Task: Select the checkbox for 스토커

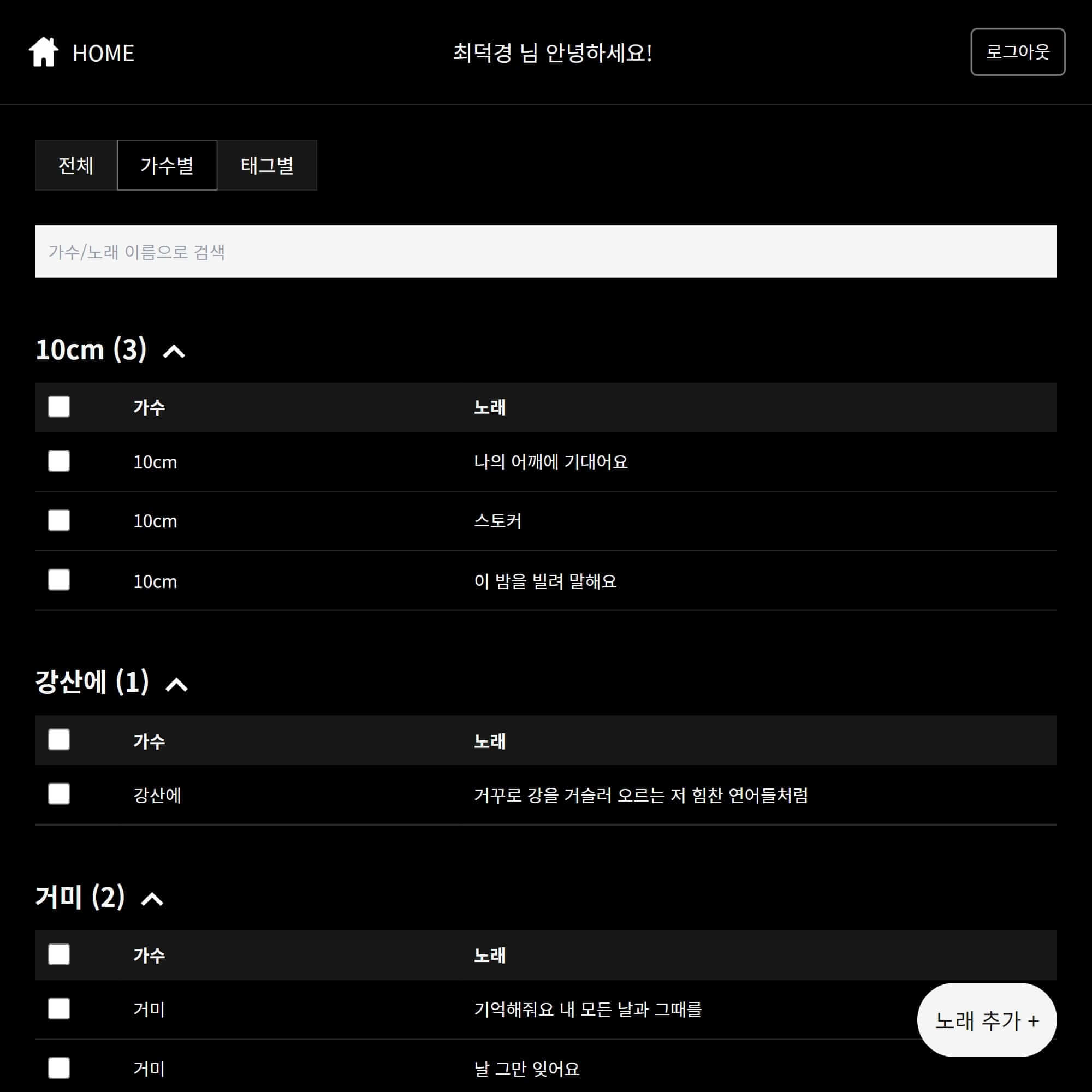Action: pyautogui.click(x=59, y=520)
